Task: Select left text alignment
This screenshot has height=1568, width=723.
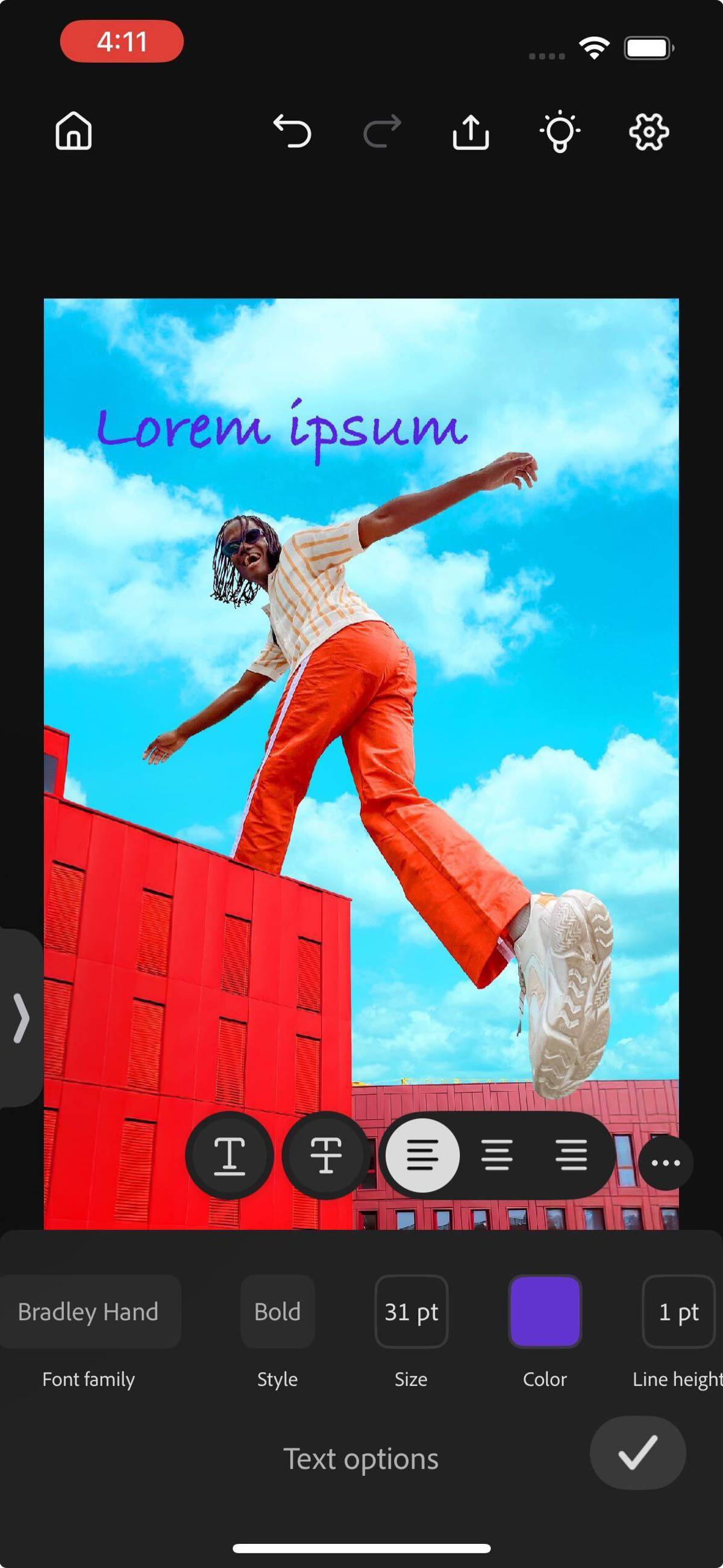Action: click(x=422, y=1154)
